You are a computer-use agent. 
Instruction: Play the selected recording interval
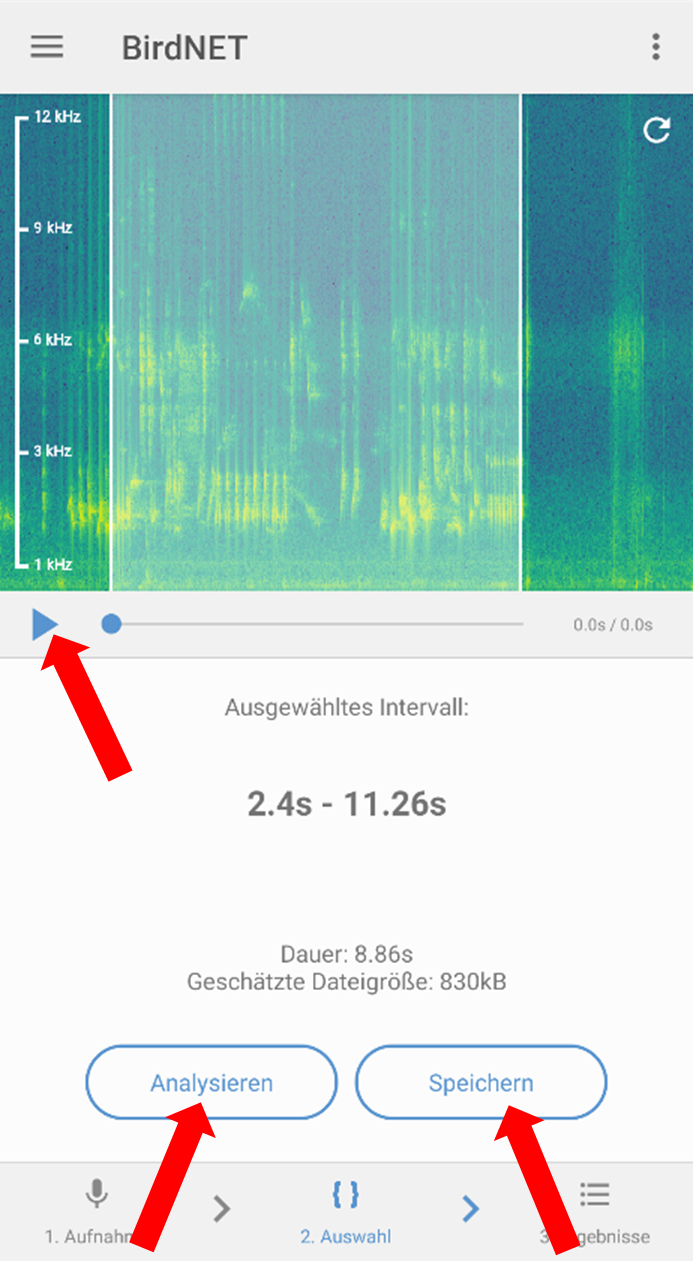44,624
